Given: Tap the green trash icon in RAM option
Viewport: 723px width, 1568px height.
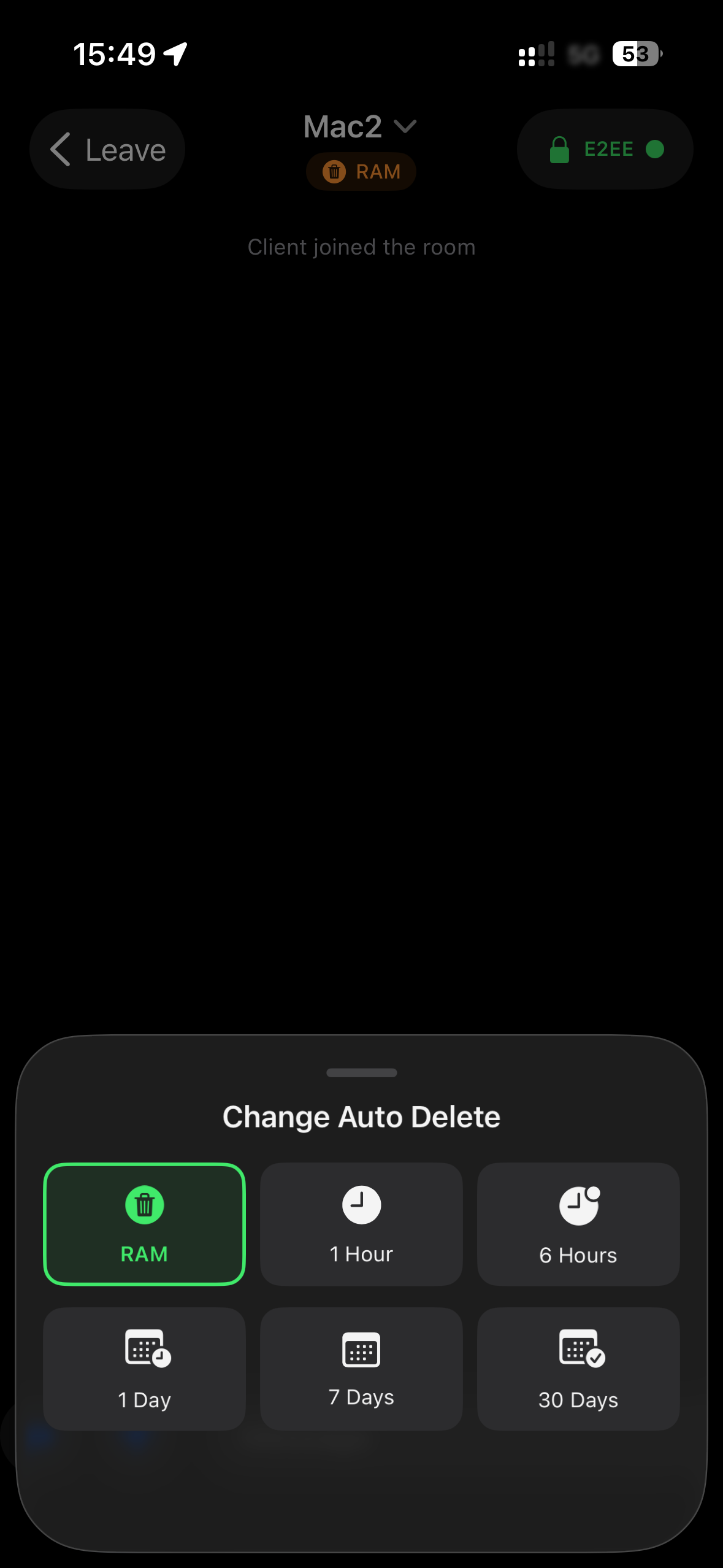Looking at the screenshot, I should (x=144, y=1204).
